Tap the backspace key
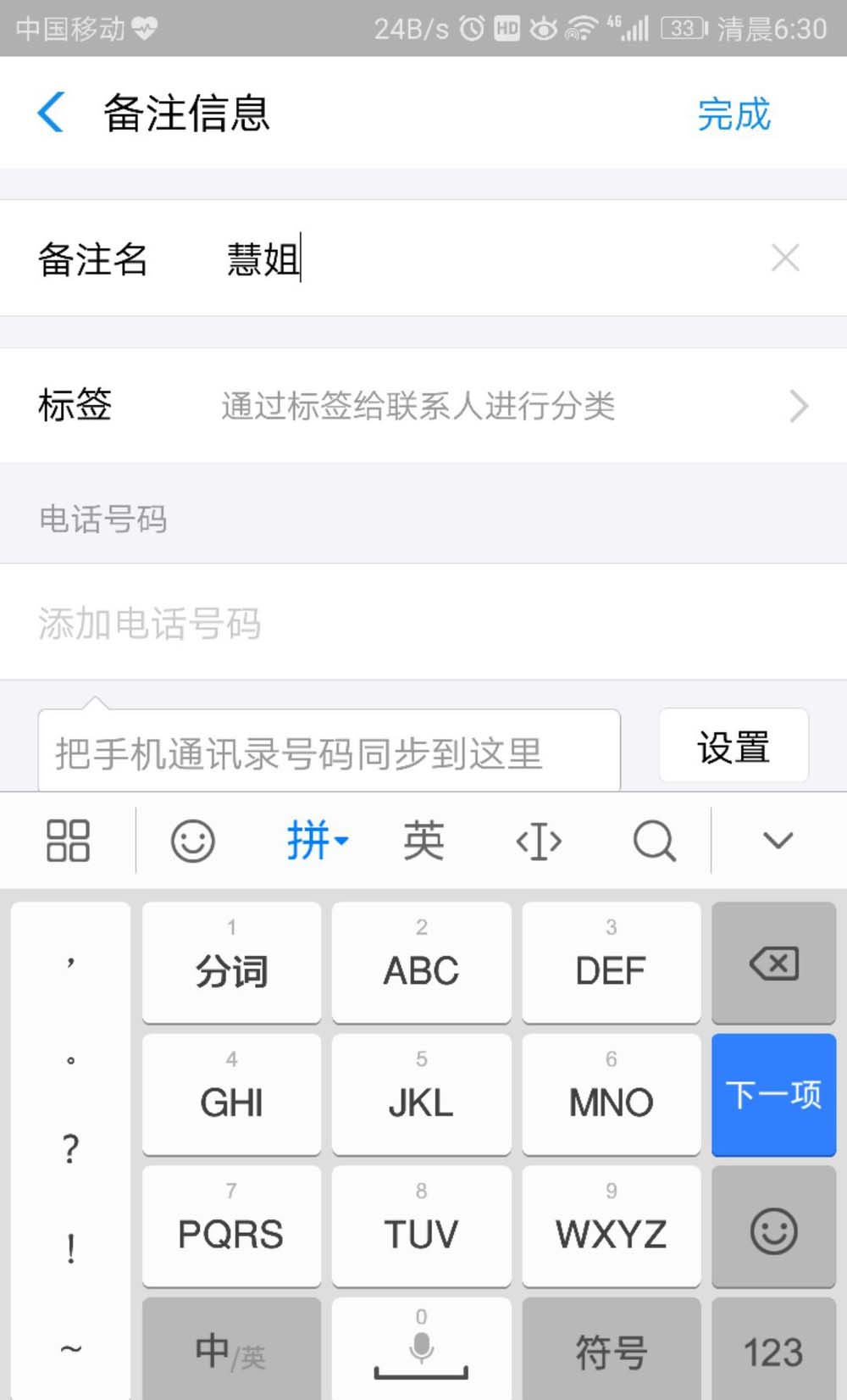The width and height of the screenshot is (847, 1400). (x=773, y=964)
